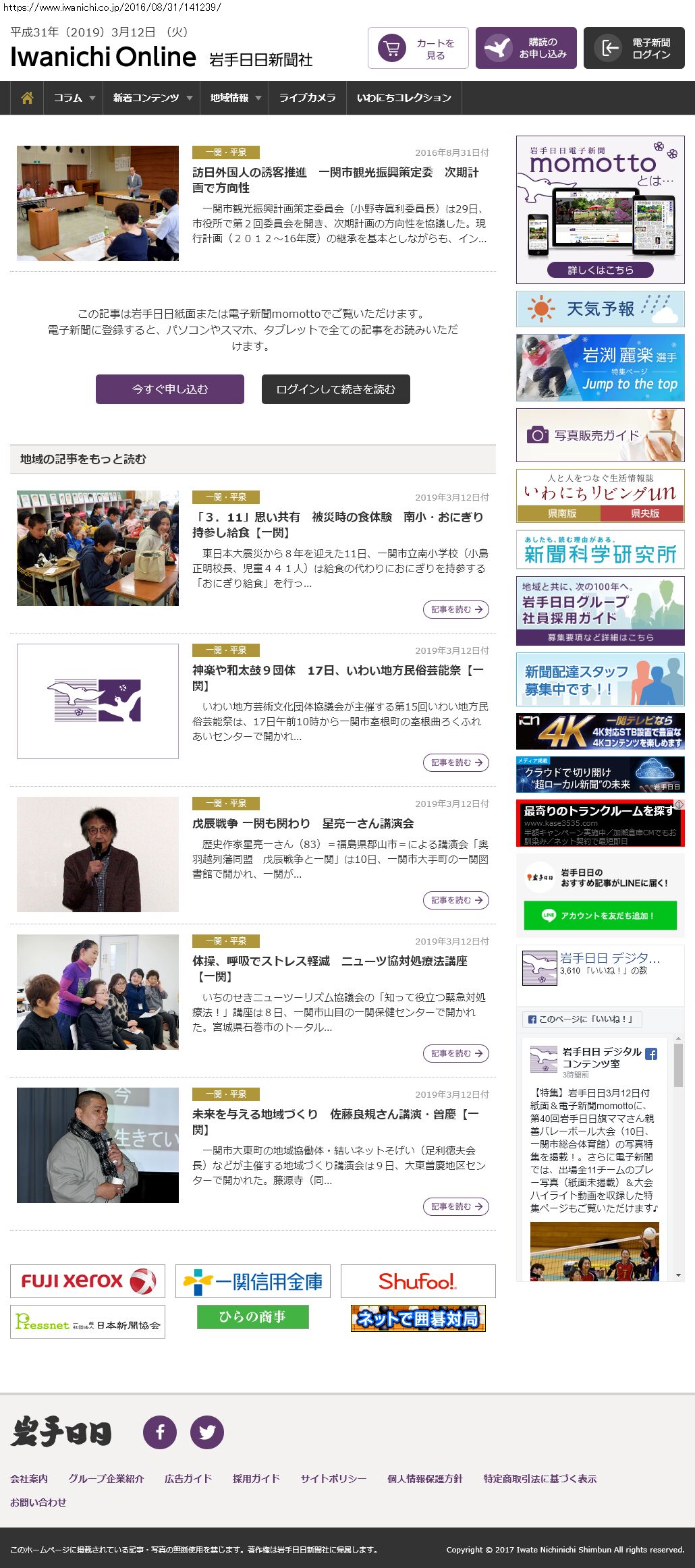695x1568 pixels.
Task: View the cart via カートを見る
Action: point(418,48)
